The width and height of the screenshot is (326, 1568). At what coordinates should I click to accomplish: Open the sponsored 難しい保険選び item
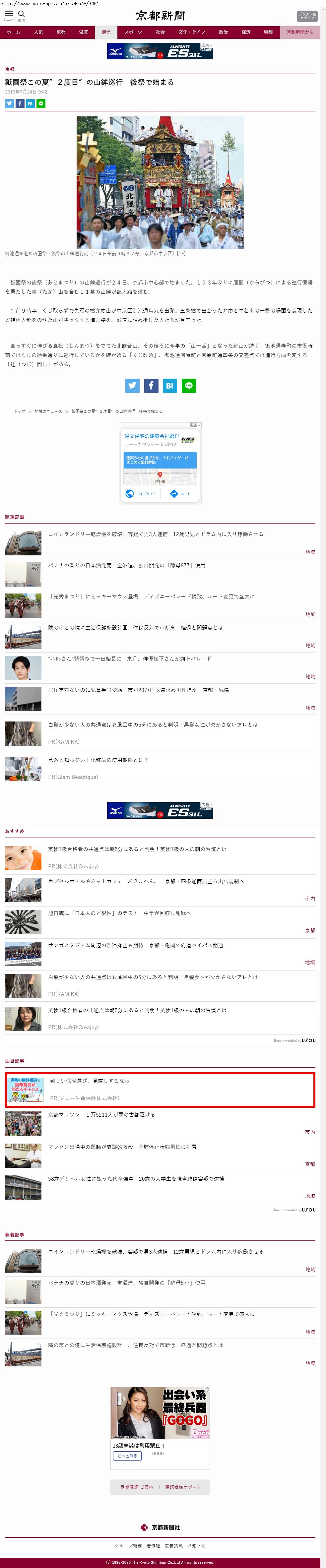click(90, 1081)
